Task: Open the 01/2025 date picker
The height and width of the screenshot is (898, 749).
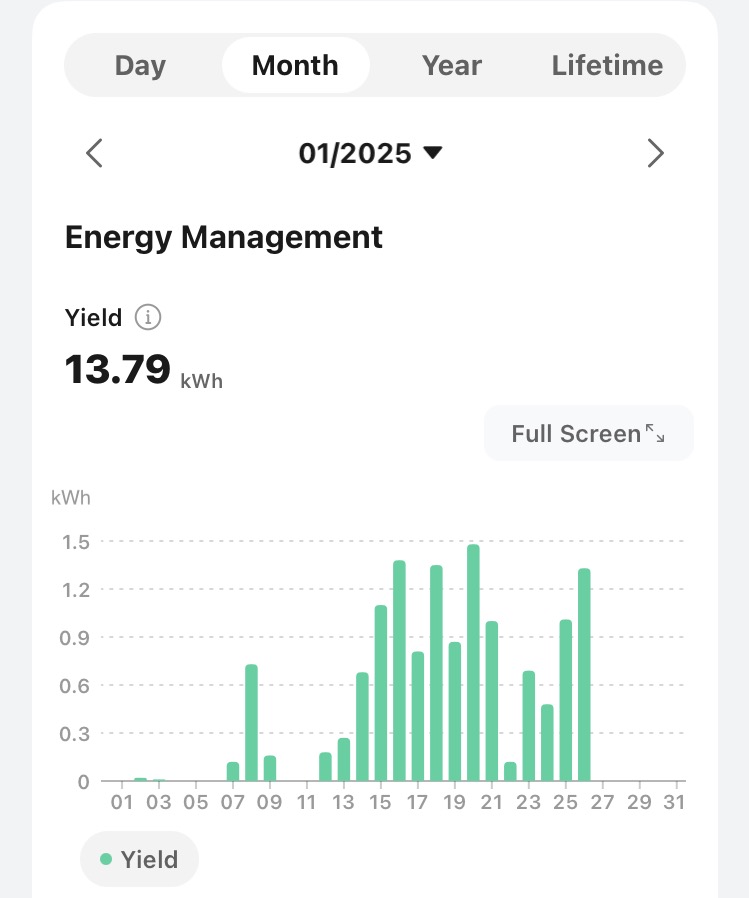Action: 370,153
